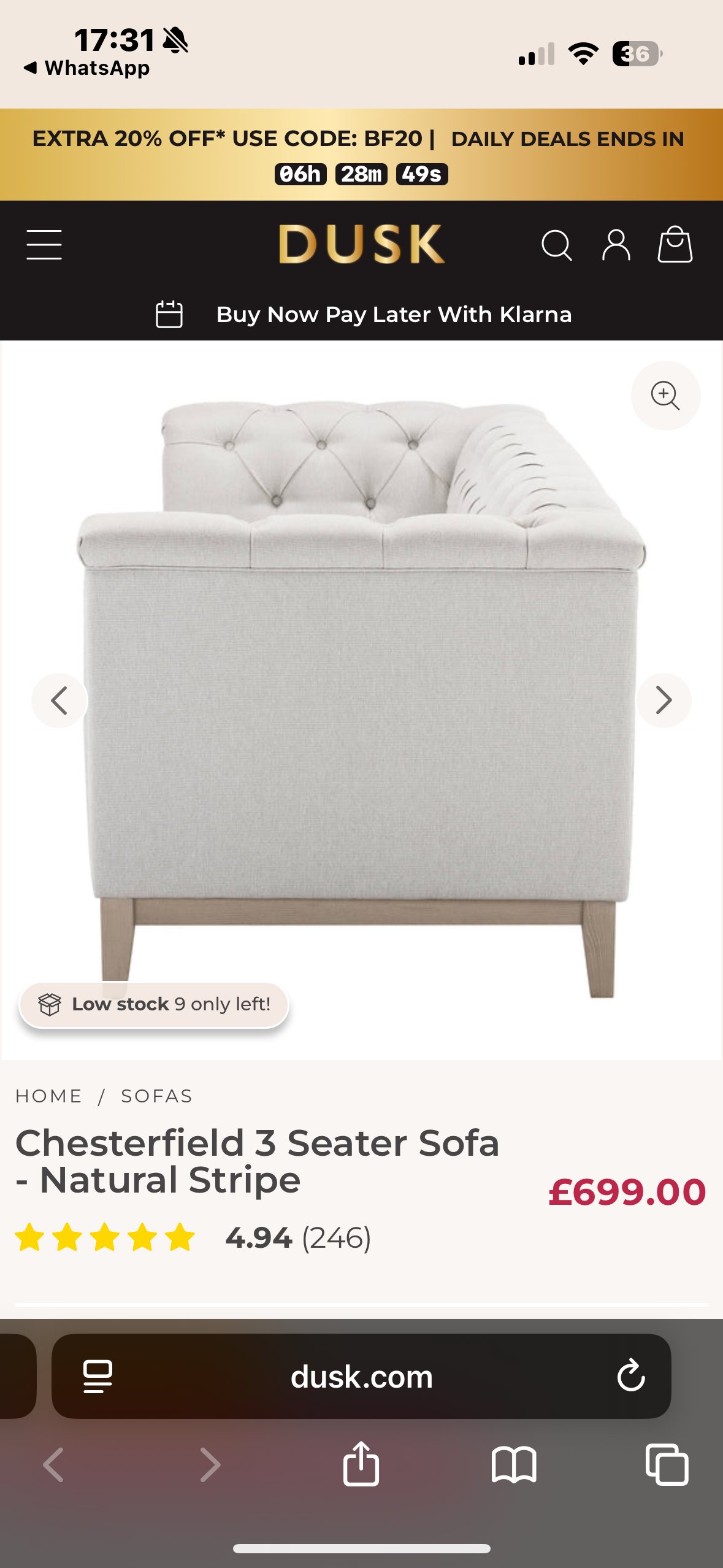Show all open tabs
Viewport: 723px width, 1568px height.
(667, 1464)
